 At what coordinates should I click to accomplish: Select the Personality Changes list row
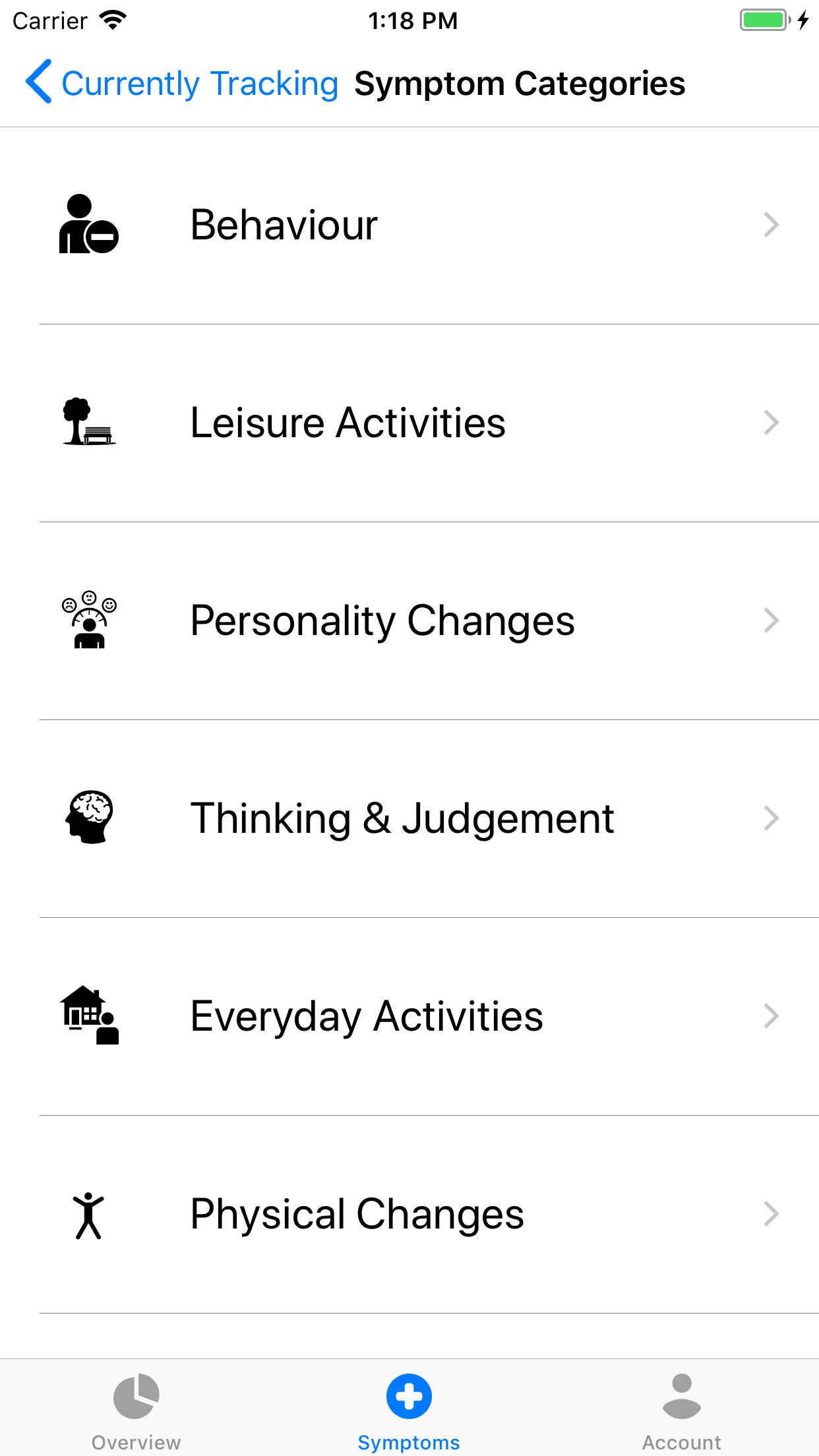(409, 619)
